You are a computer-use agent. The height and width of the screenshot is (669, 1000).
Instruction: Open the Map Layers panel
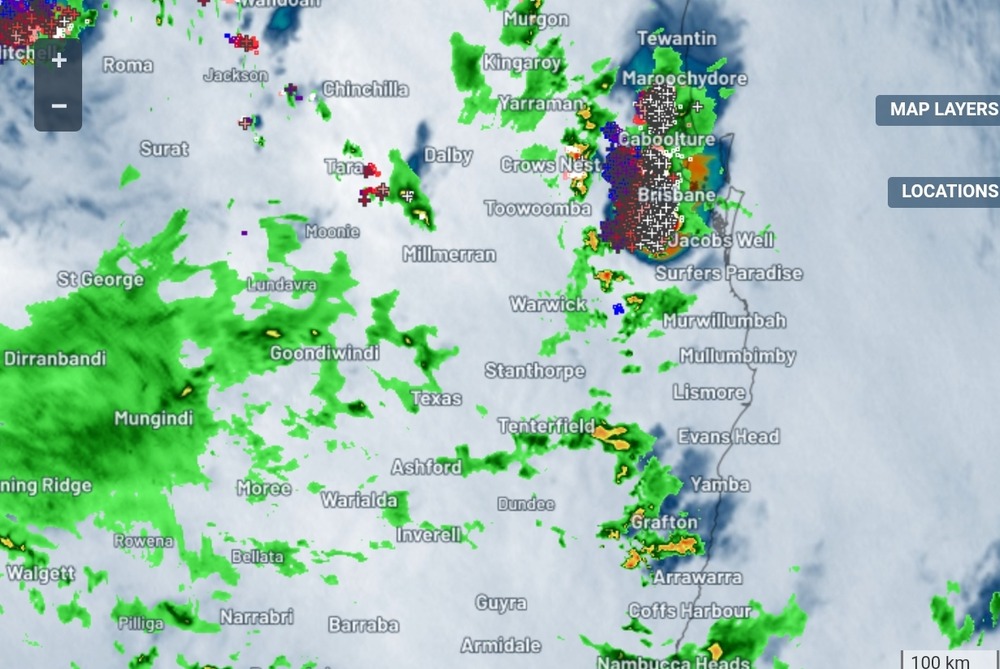[942, 110]
